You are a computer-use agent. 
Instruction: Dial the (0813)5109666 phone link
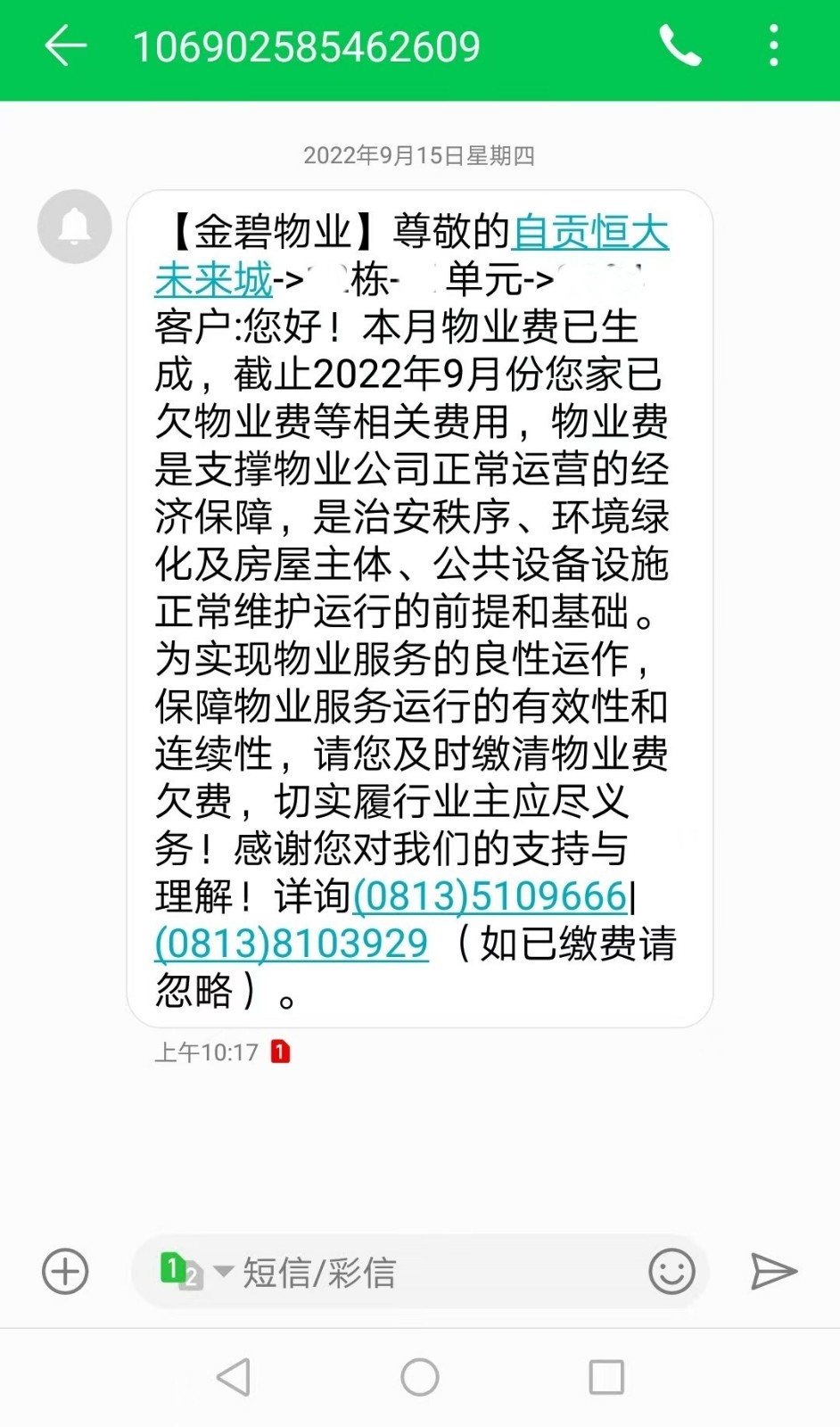pyautogui.click(x=490, y=896)
